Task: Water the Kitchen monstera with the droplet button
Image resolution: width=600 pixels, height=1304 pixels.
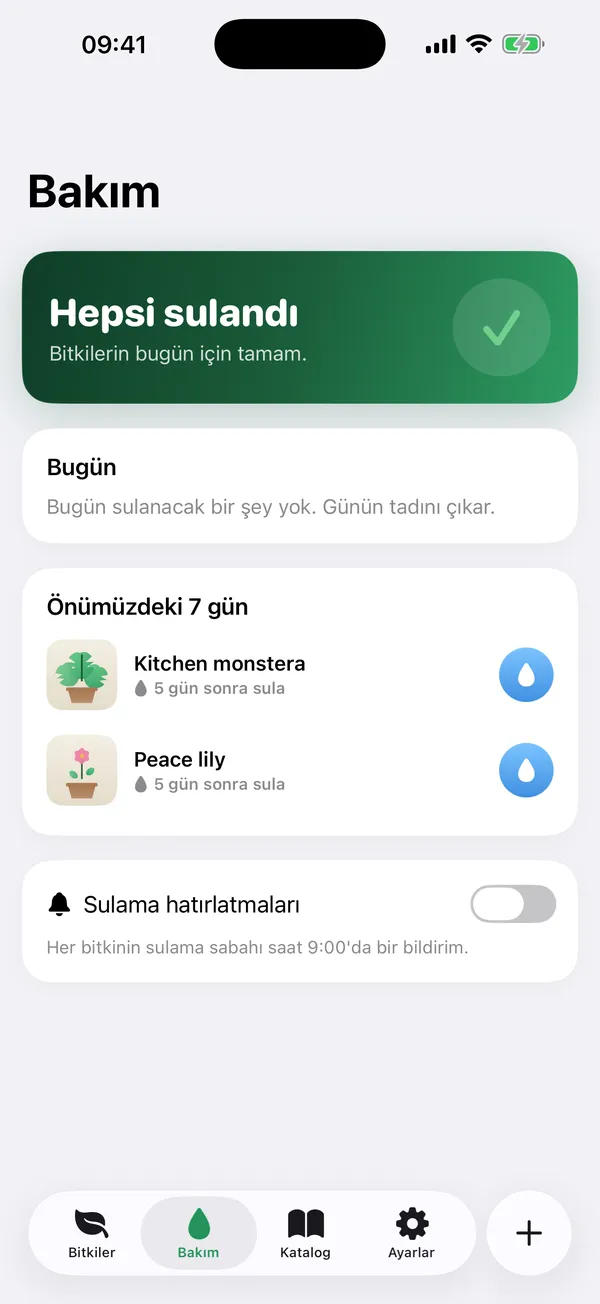Action: 526,675
